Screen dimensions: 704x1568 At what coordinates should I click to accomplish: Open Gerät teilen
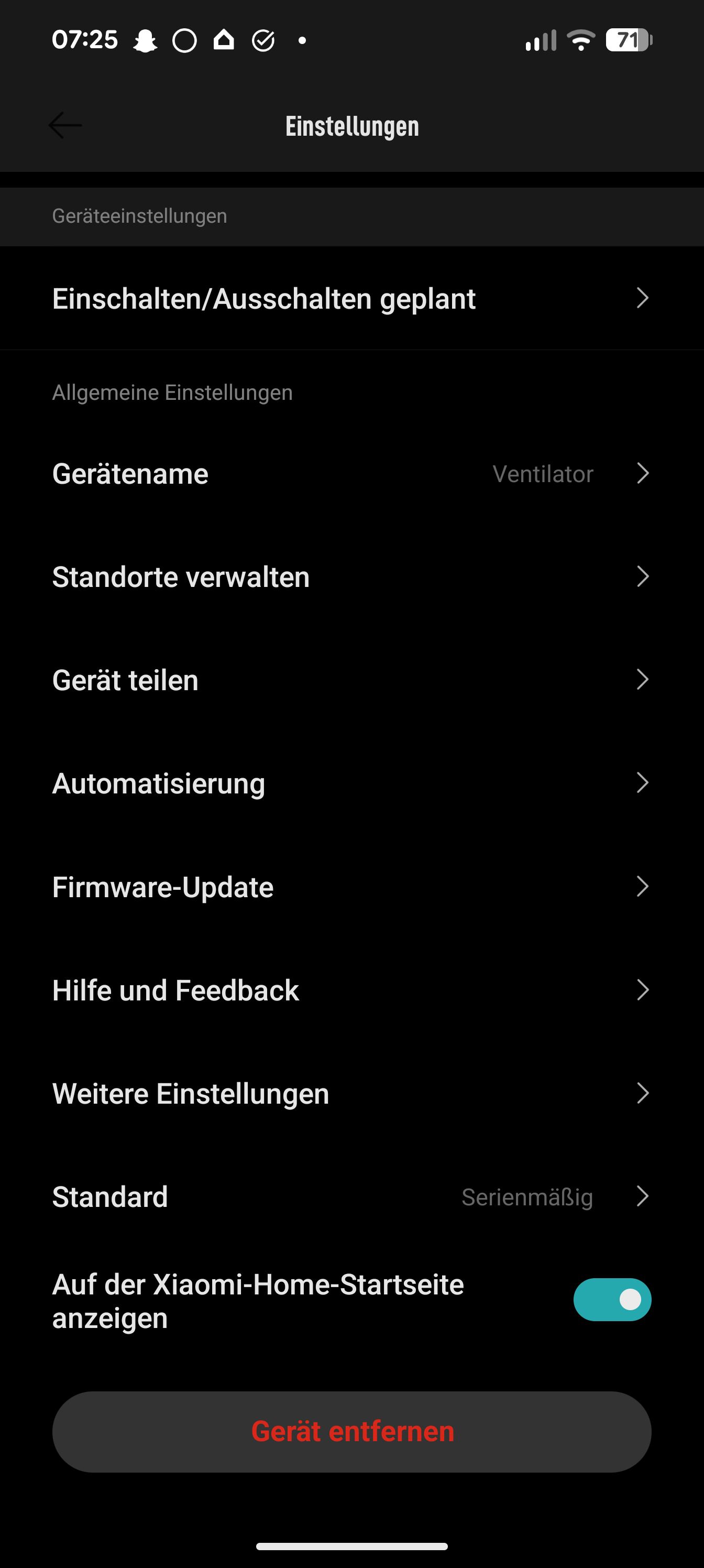tap(351, 680)
